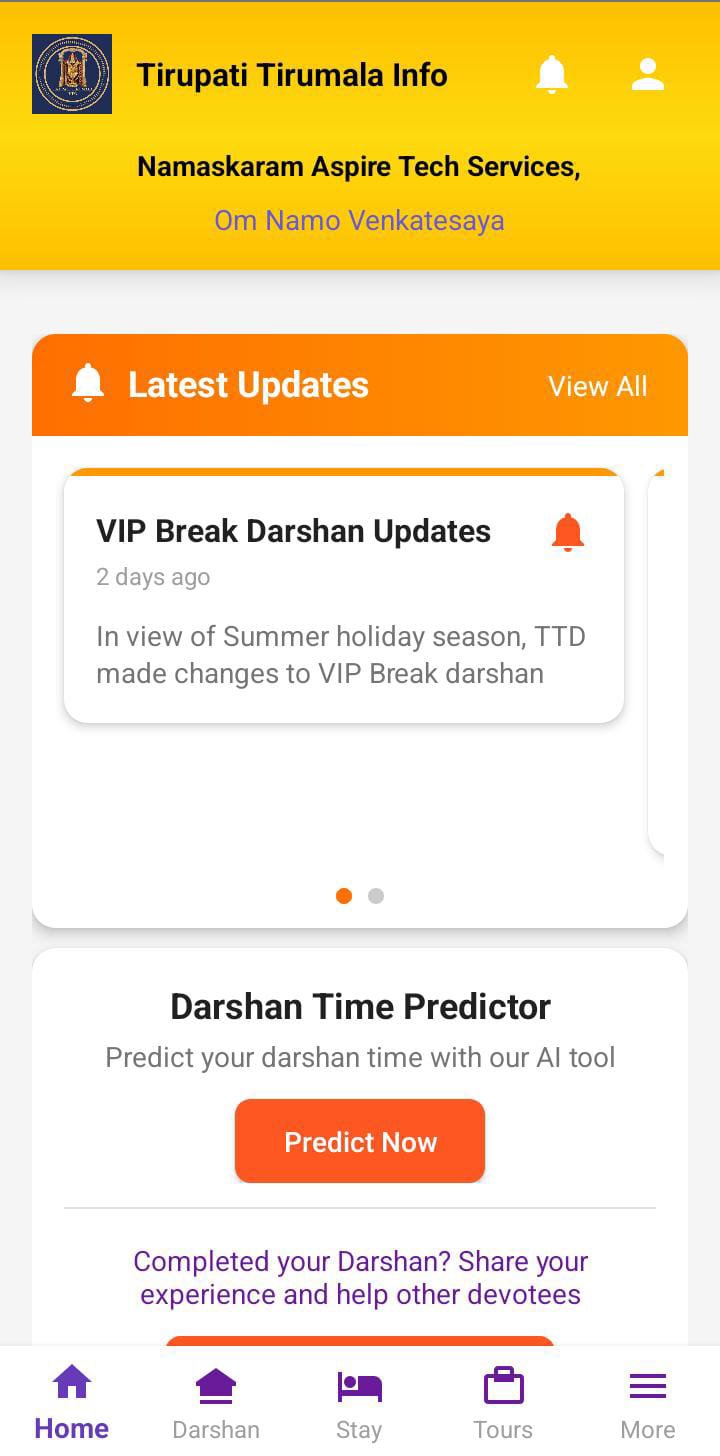Open the notifications bell in header
Viewport: 720px width, 1456px height.
pyautogui.click(x=551, y=75)
